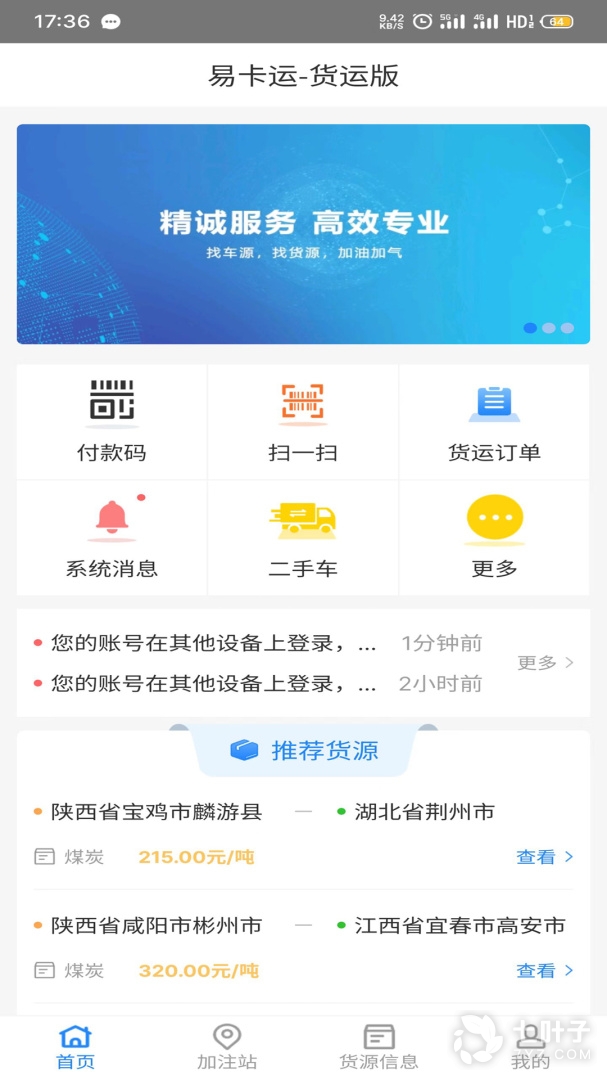607x1080 pixels.
Task: Switch to the 货源信息 tab
Action: coord(379,1046)
